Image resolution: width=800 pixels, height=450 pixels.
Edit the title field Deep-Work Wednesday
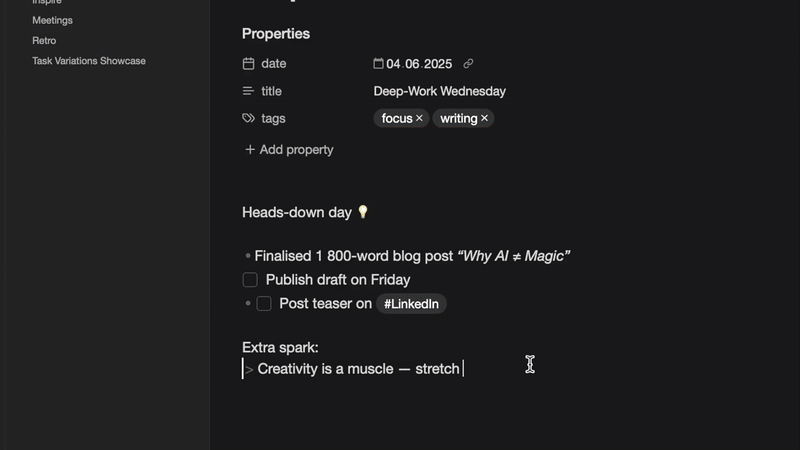(439, 91)
